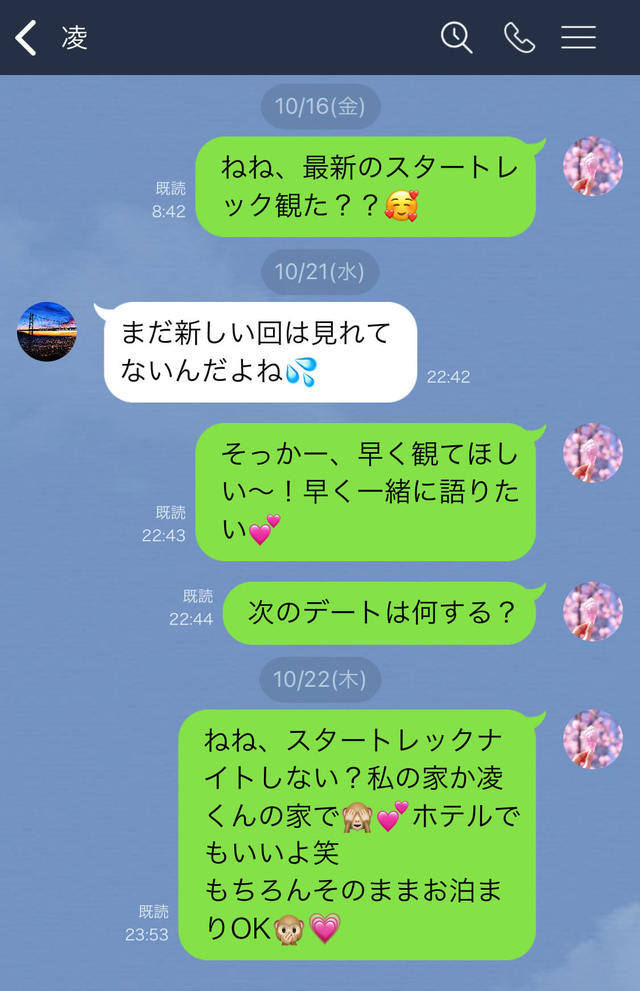Open the chat menu
Viewport: 640px width, 991px height.
(x=578, y=38)
